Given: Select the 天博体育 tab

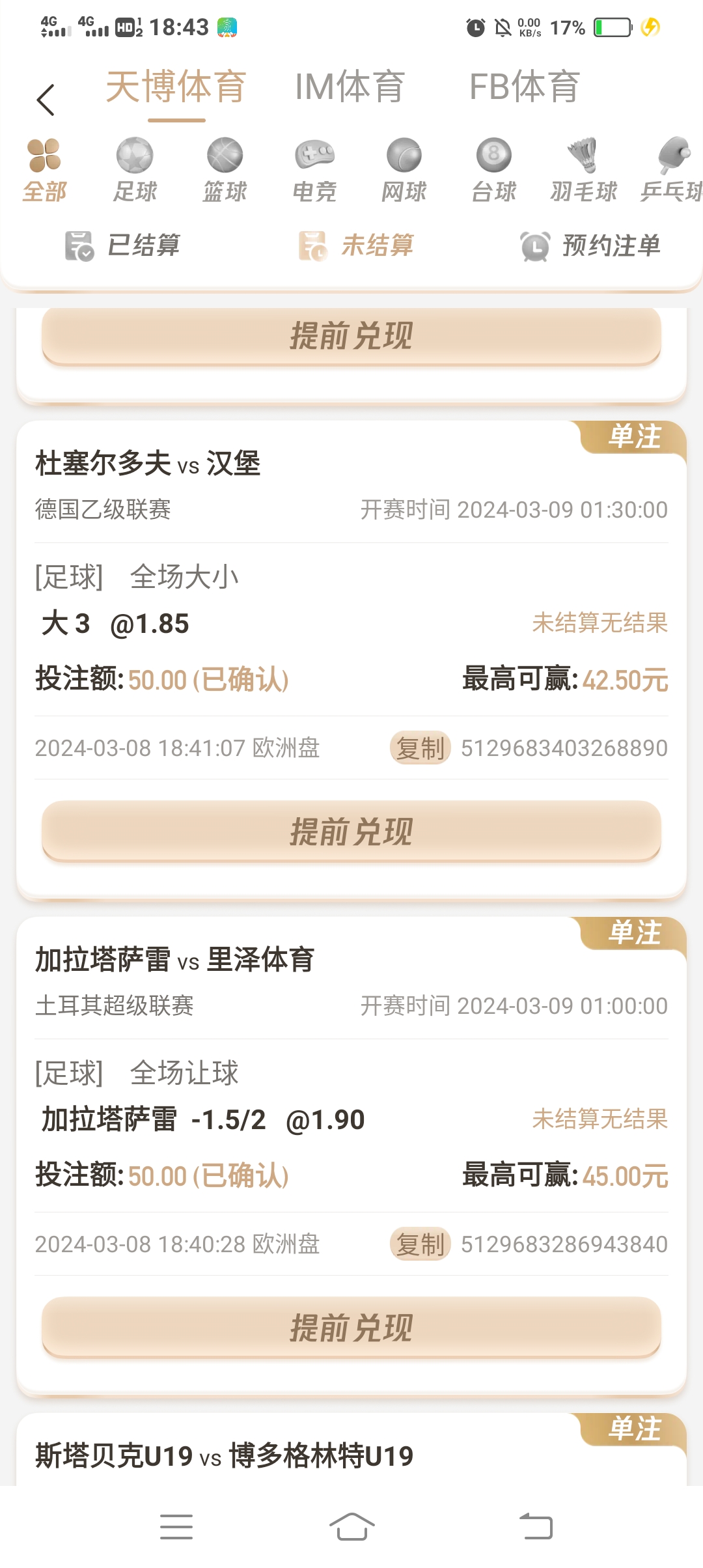Looking at the screenshot, I should [x=176, y=87].
